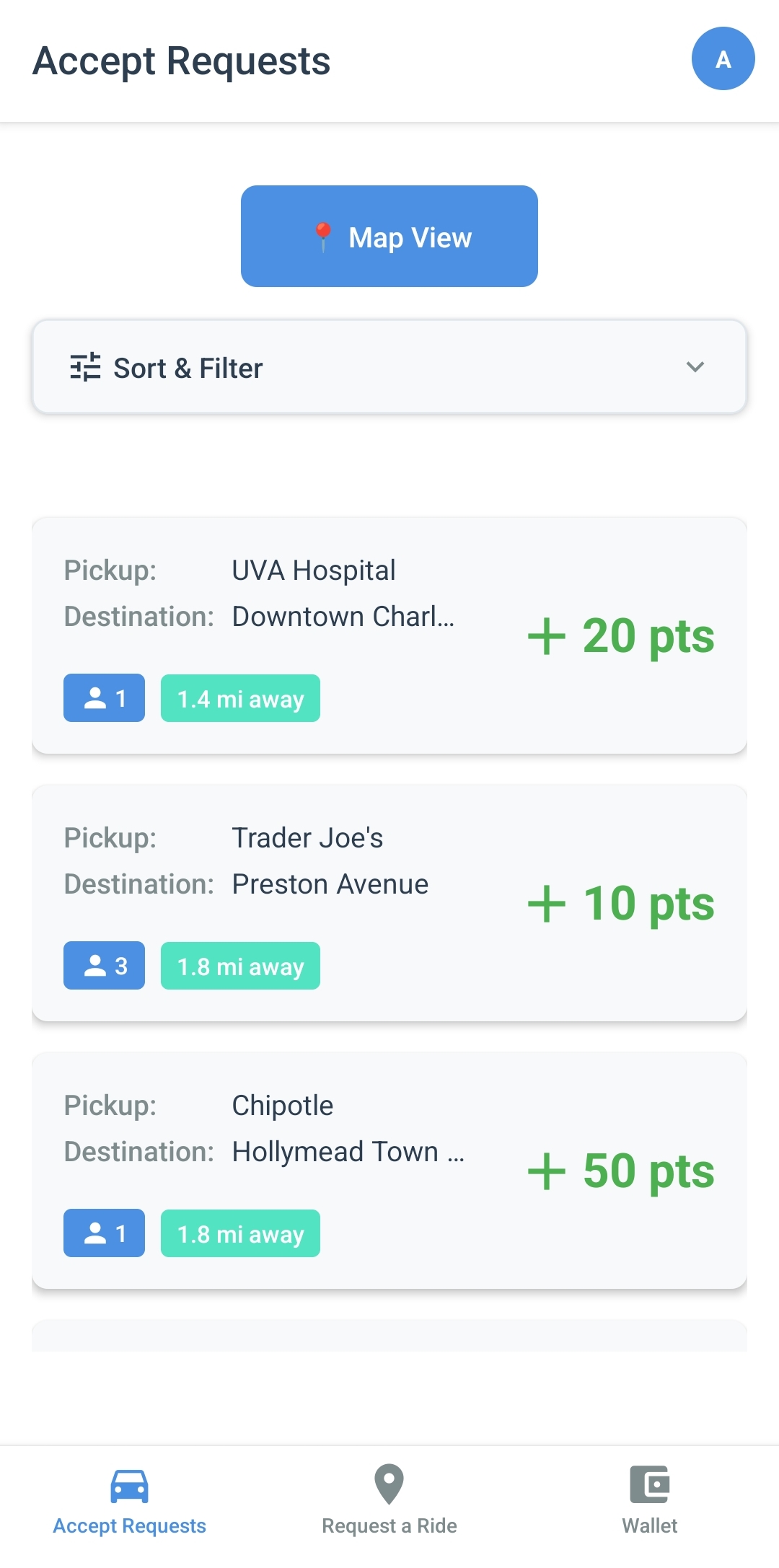Open the profile avatar labeled A

[722, 58]
